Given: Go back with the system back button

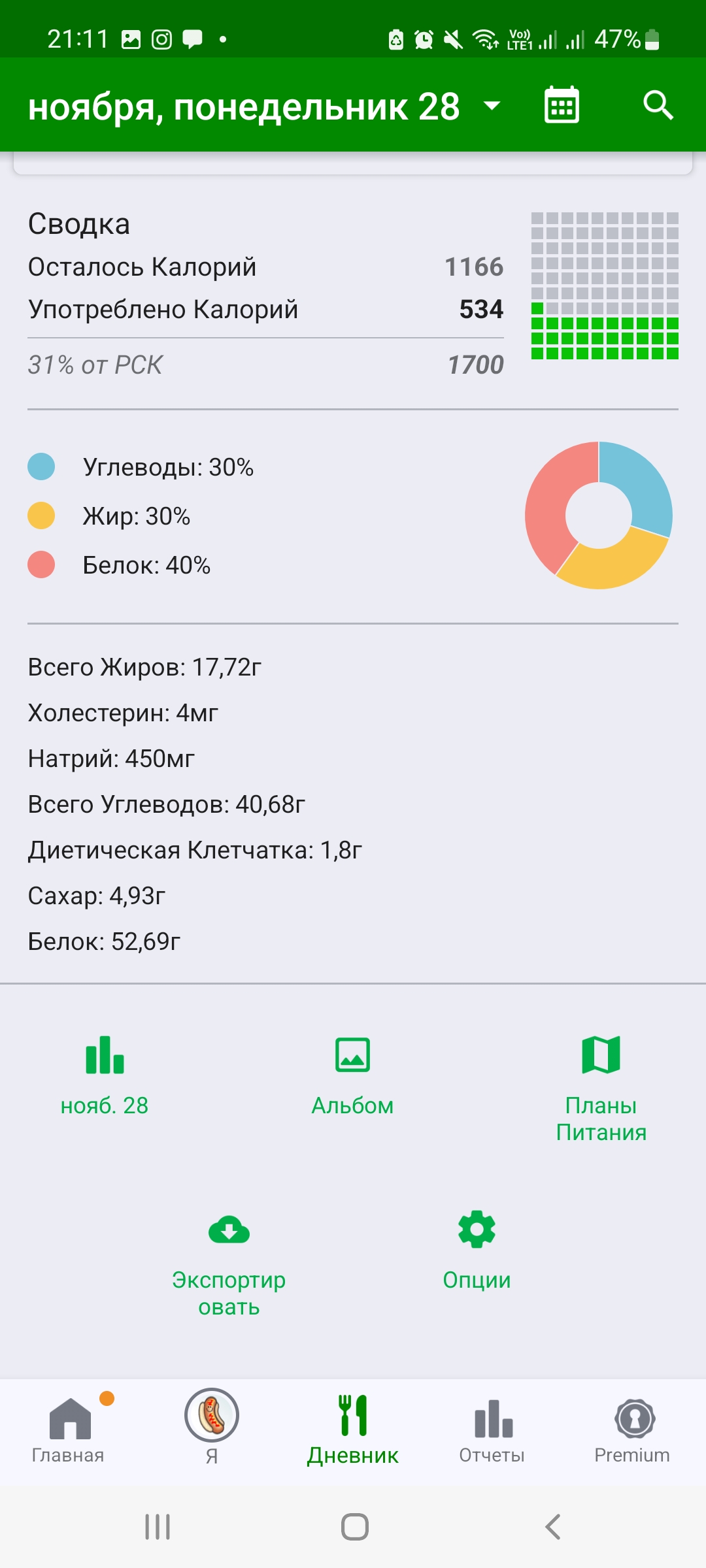Looking at the screenshot, I should (552, 1527).
